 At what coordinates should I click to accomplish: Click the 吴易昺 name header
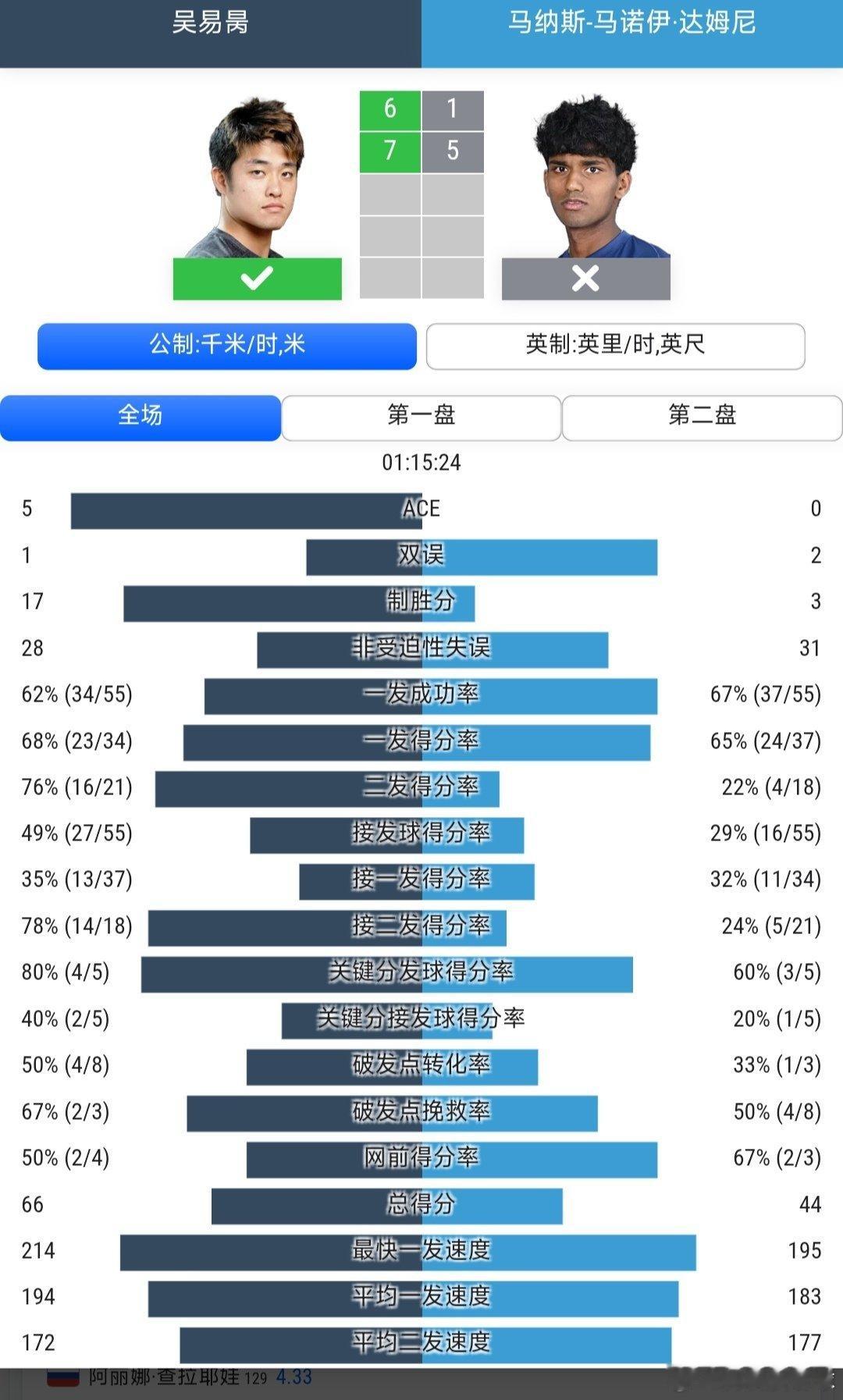click(209, 23)
